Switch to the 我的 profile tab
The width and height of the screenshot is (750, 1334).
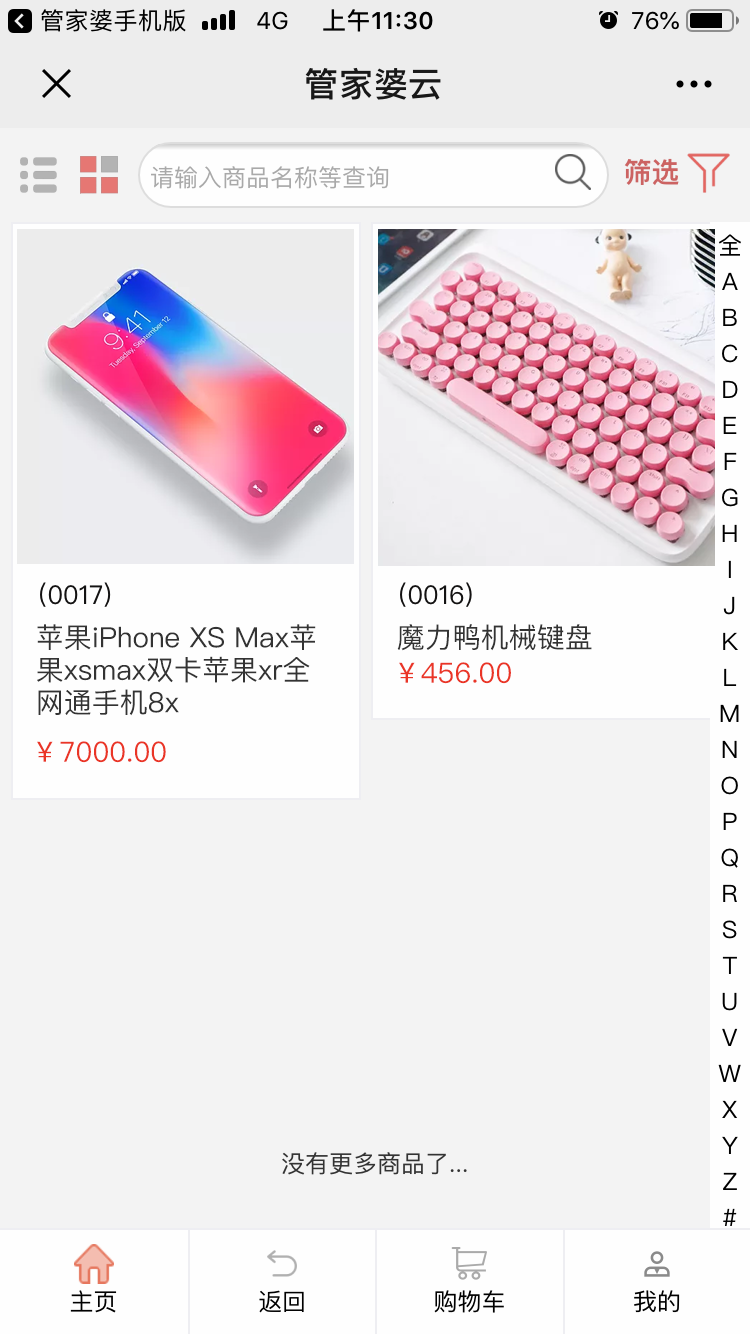pyautogui.click(x=657, y=1280)
